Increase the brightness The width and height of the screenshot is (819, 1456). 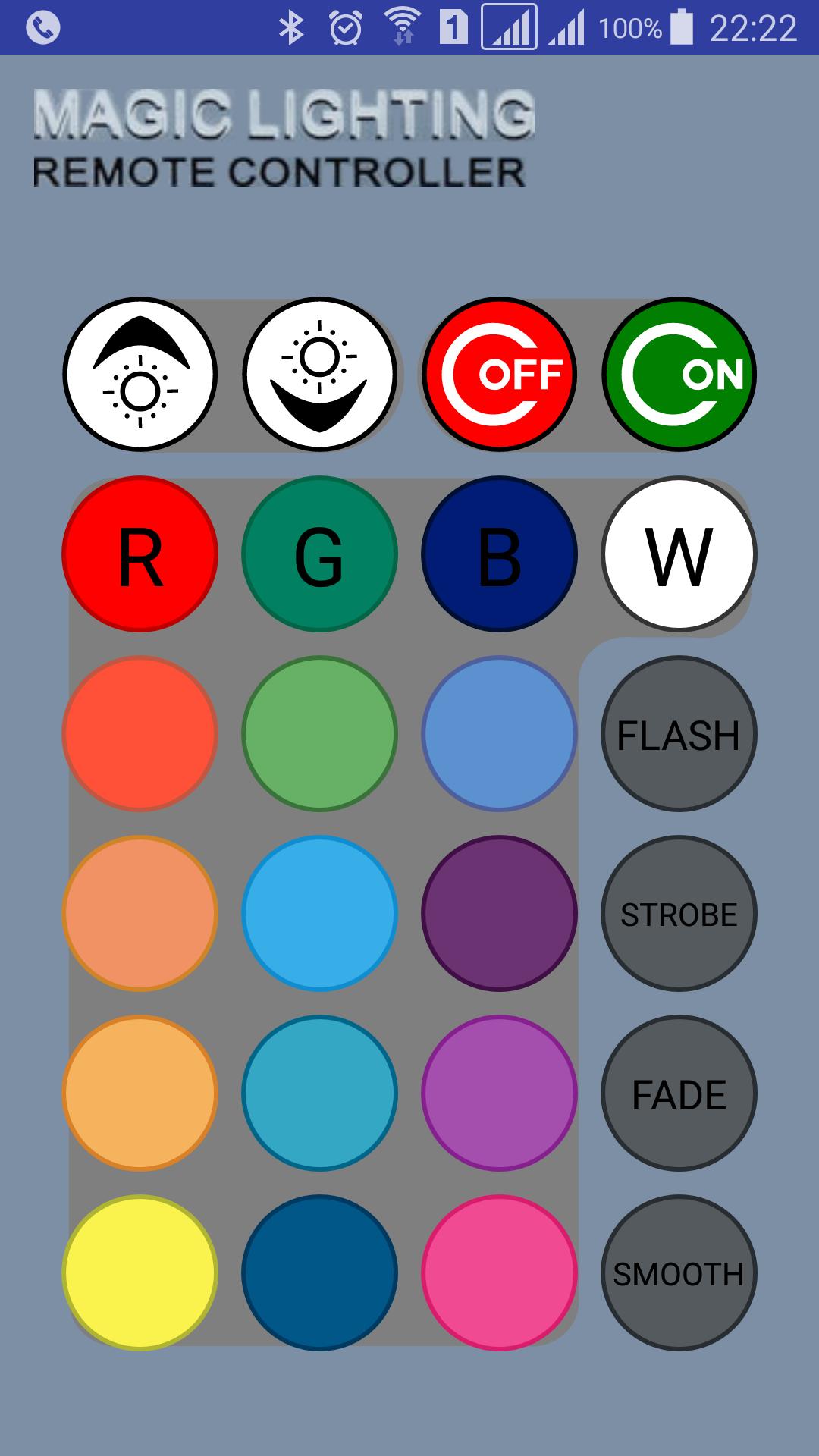point(140,373)
